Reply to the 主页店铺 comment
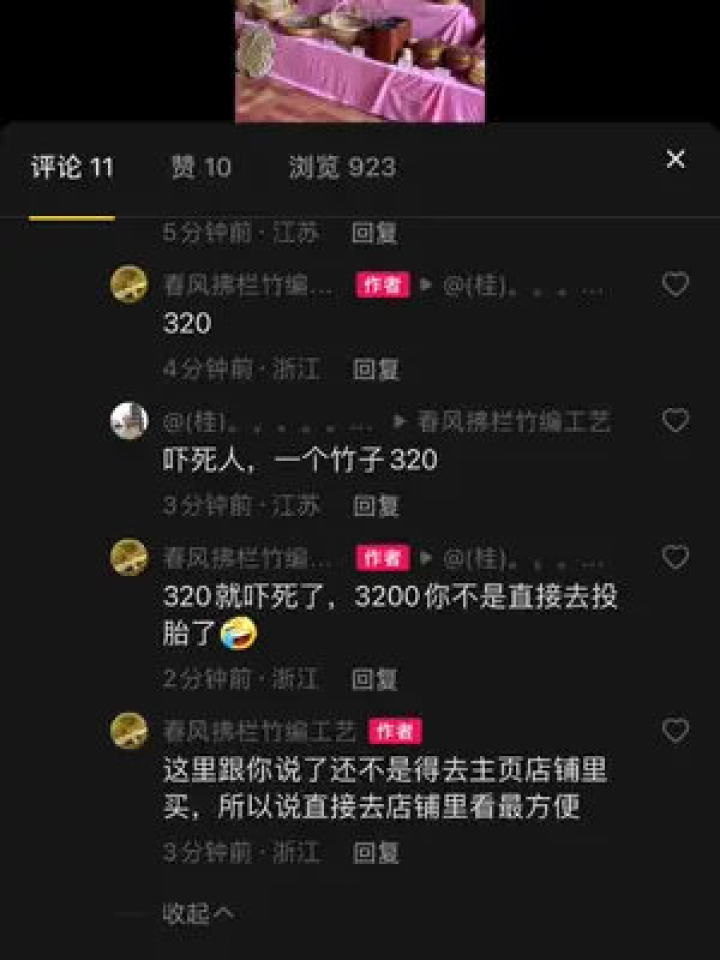The image size is (720, 960). 376,853
